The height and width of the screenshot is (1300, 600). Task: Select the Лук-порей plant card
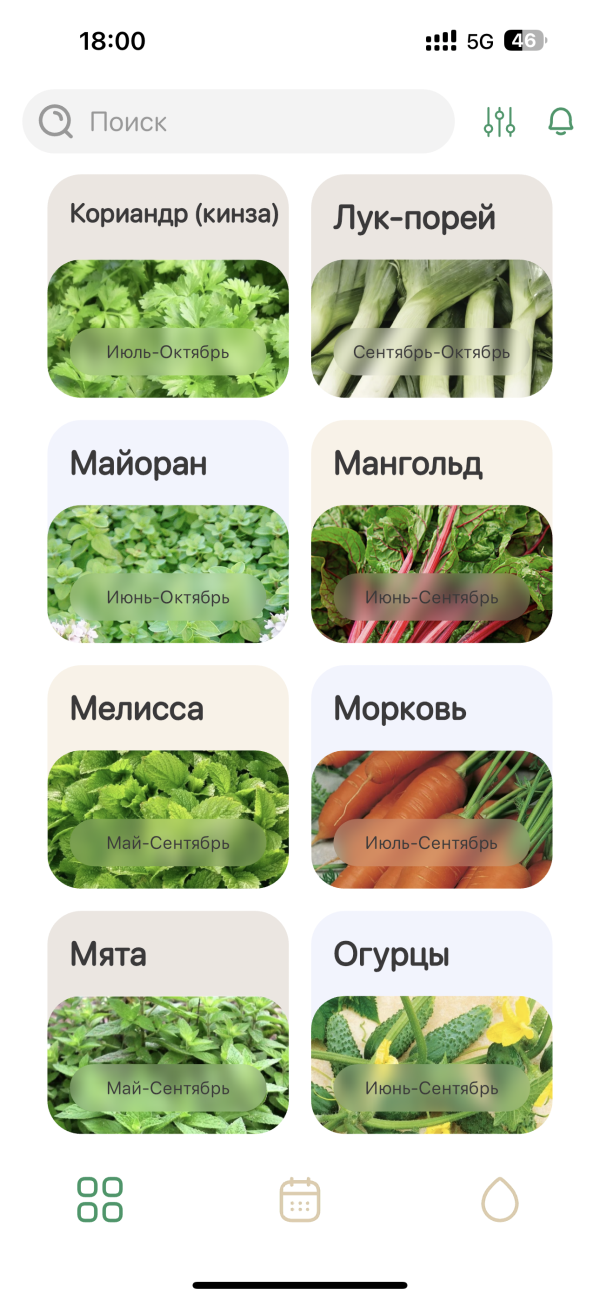tap(432, 287)
